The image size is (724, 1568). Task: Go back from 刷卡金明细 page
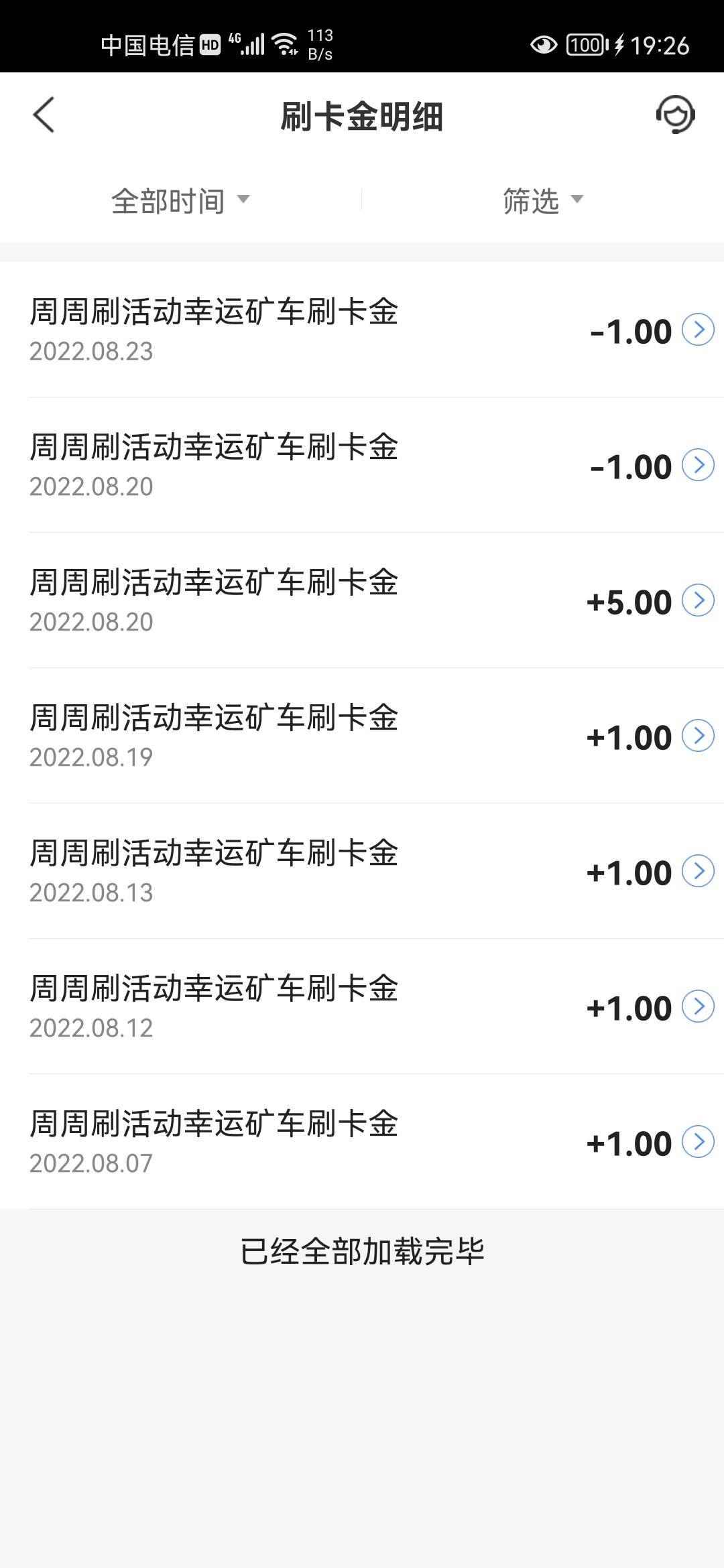click(44, 115)
